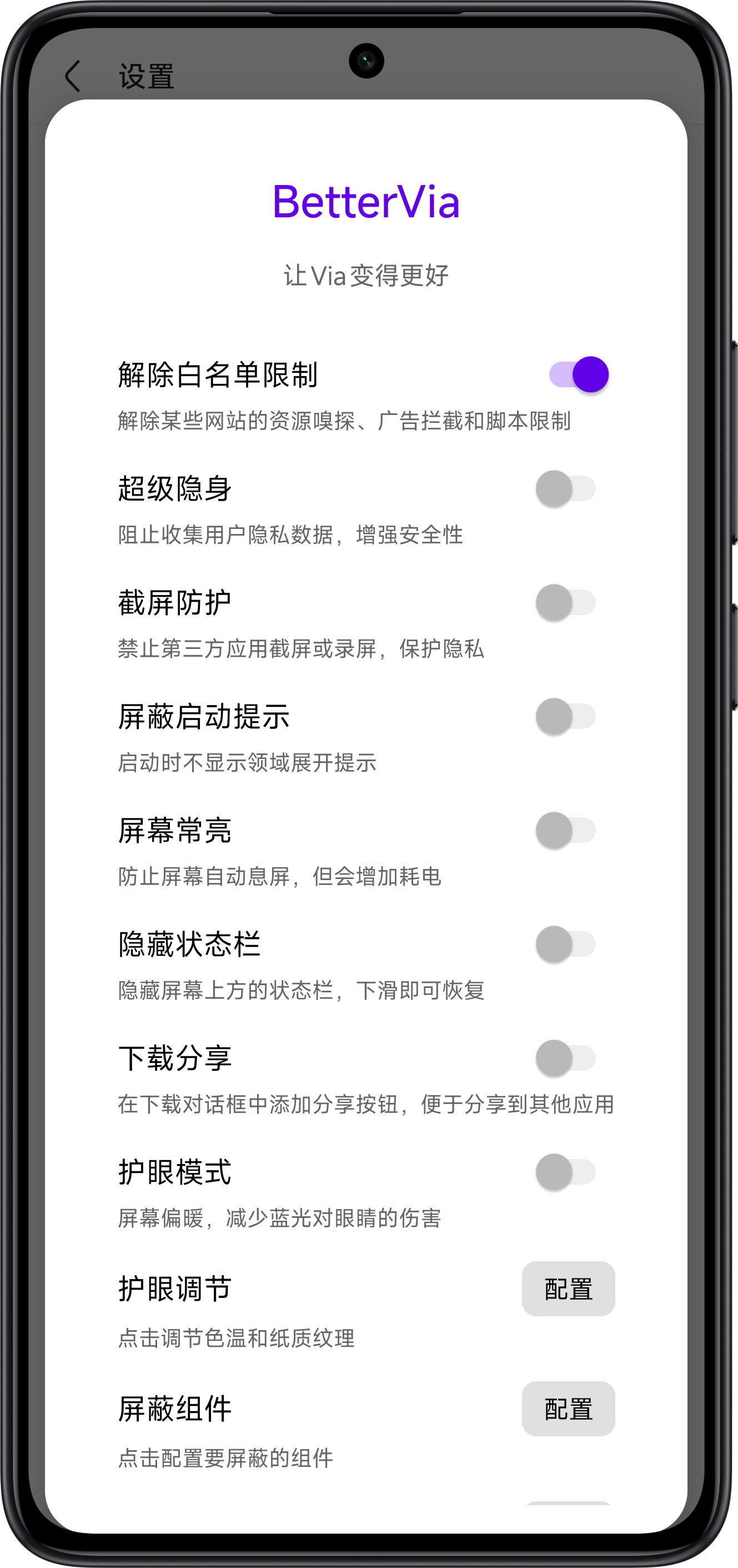
Task: Turn on 护眼模式
Action: click(566, 1172)
